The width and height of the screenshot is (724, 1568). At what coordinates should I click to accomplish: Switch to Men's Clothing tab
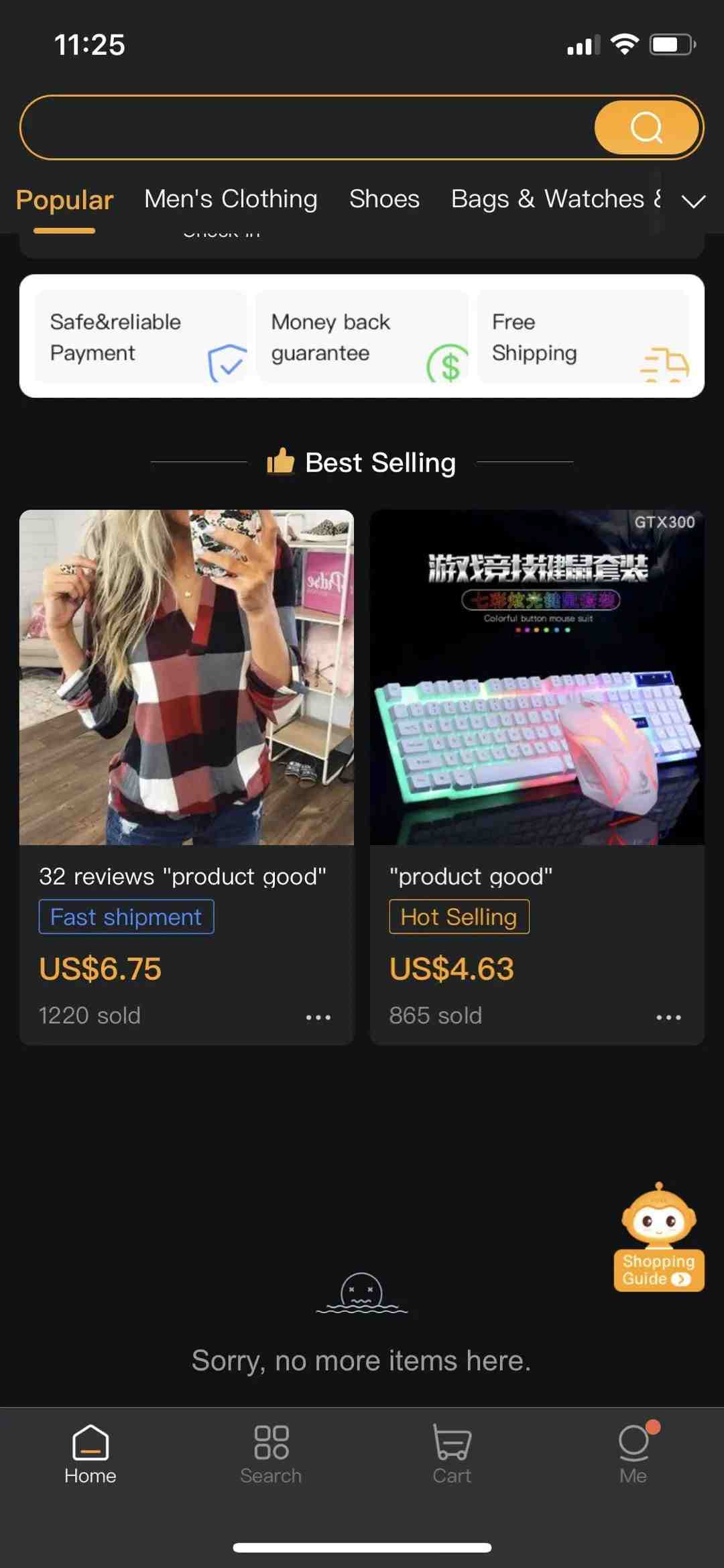231,199
